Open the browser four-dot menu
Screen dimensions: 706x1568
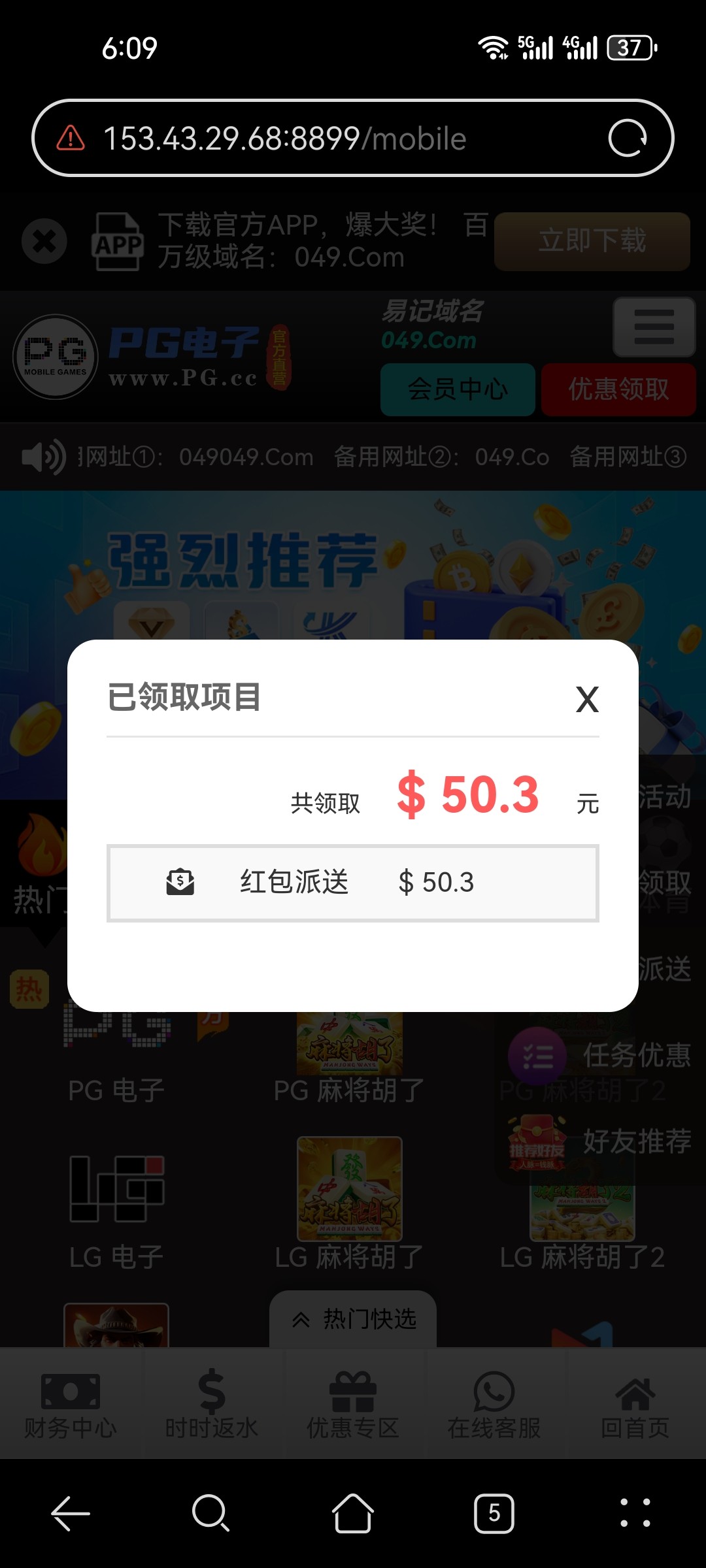635,1513
